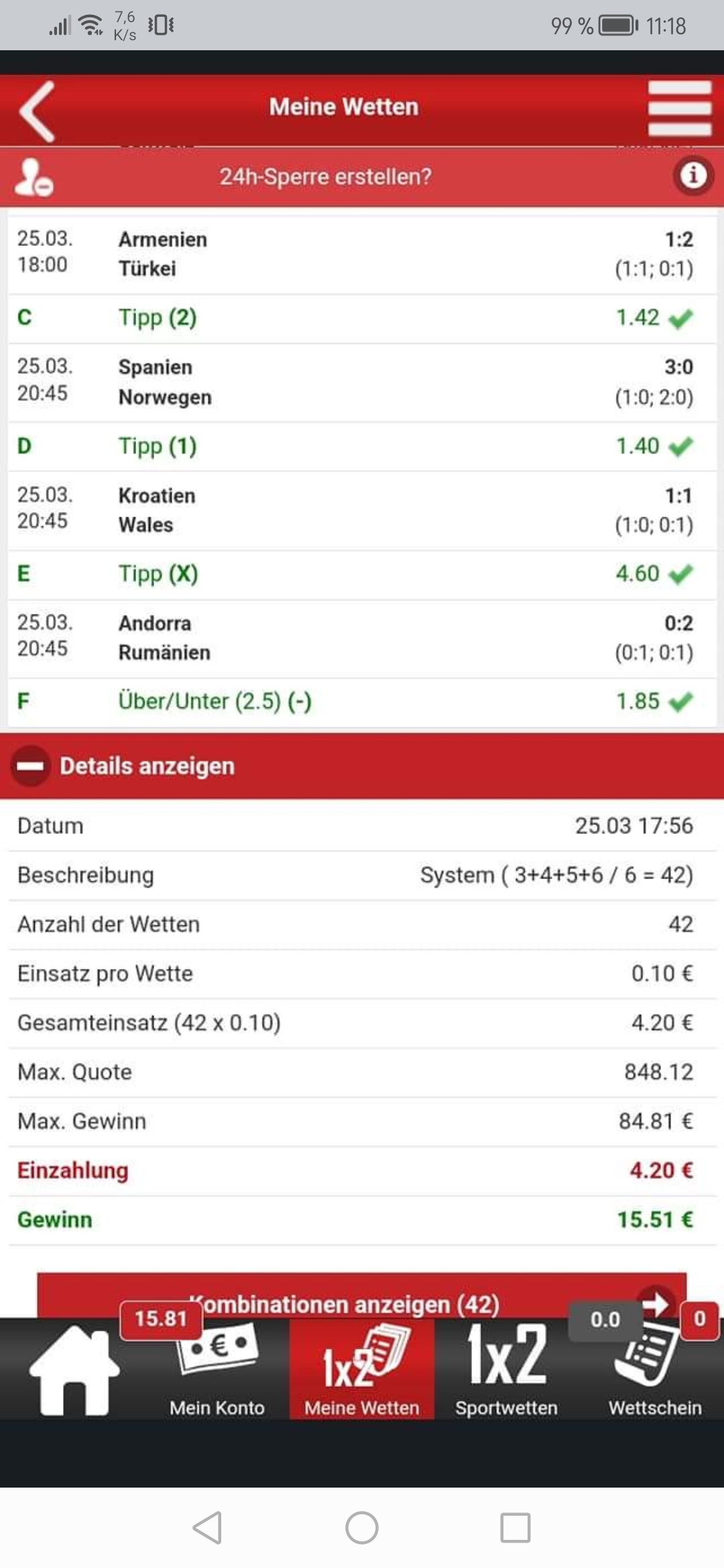The image size is (724, 1568).
Task: Open the Wettschein bet slip
Action: 654,1370
